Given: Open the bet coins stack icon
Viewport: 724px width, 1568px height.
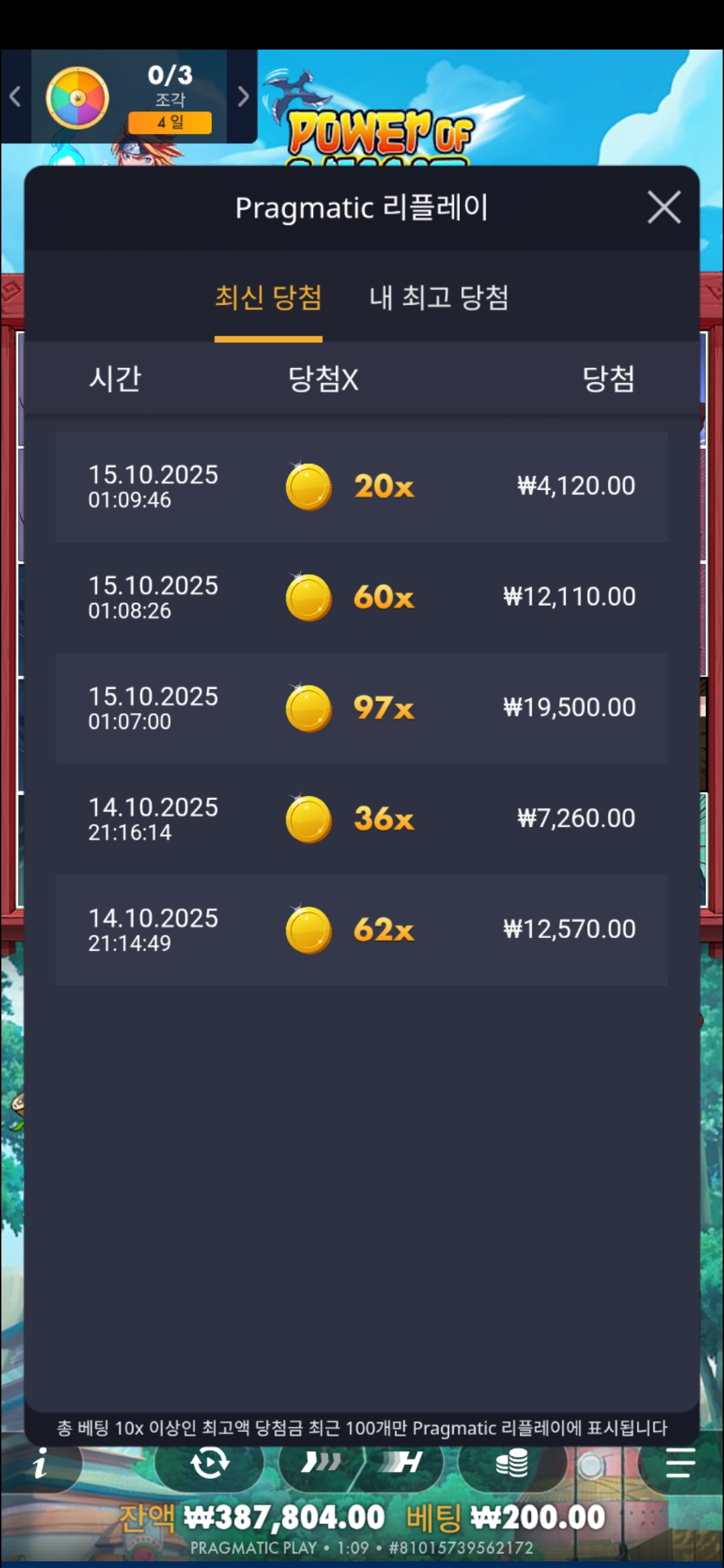Looking at the screenshot, I should [x=512, y=1463].
